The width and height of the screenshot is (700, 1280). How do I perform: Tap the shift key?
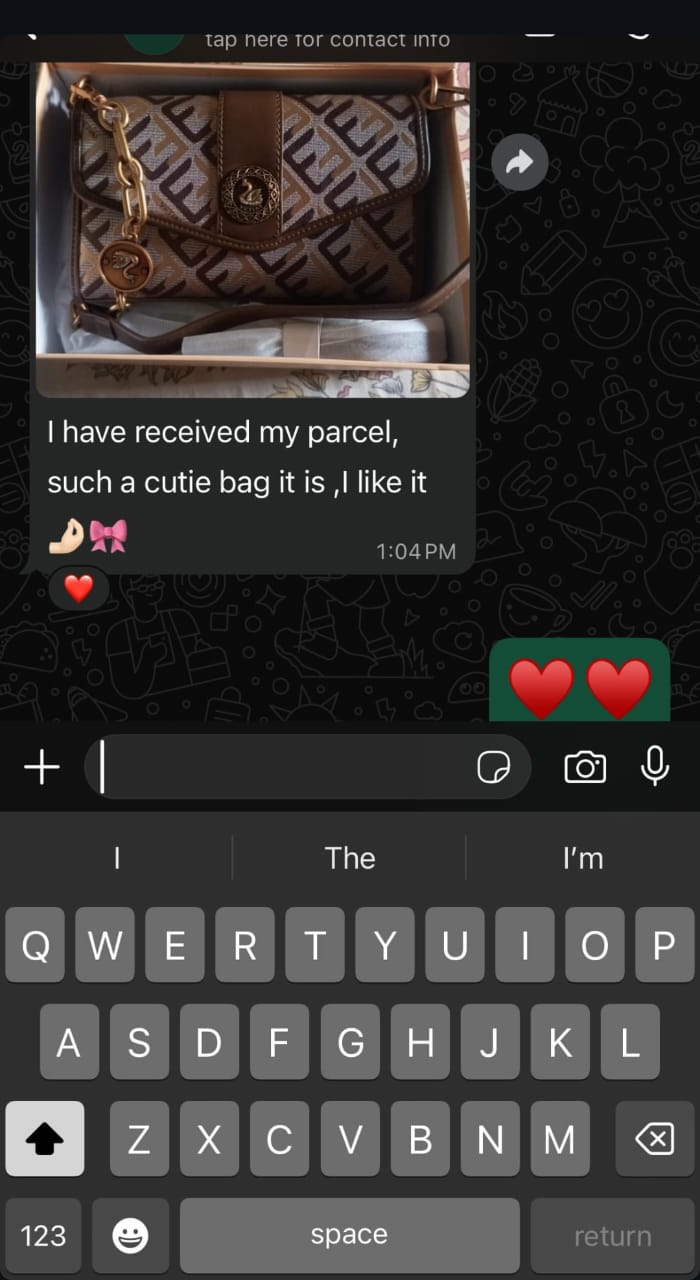point(44,1138)
